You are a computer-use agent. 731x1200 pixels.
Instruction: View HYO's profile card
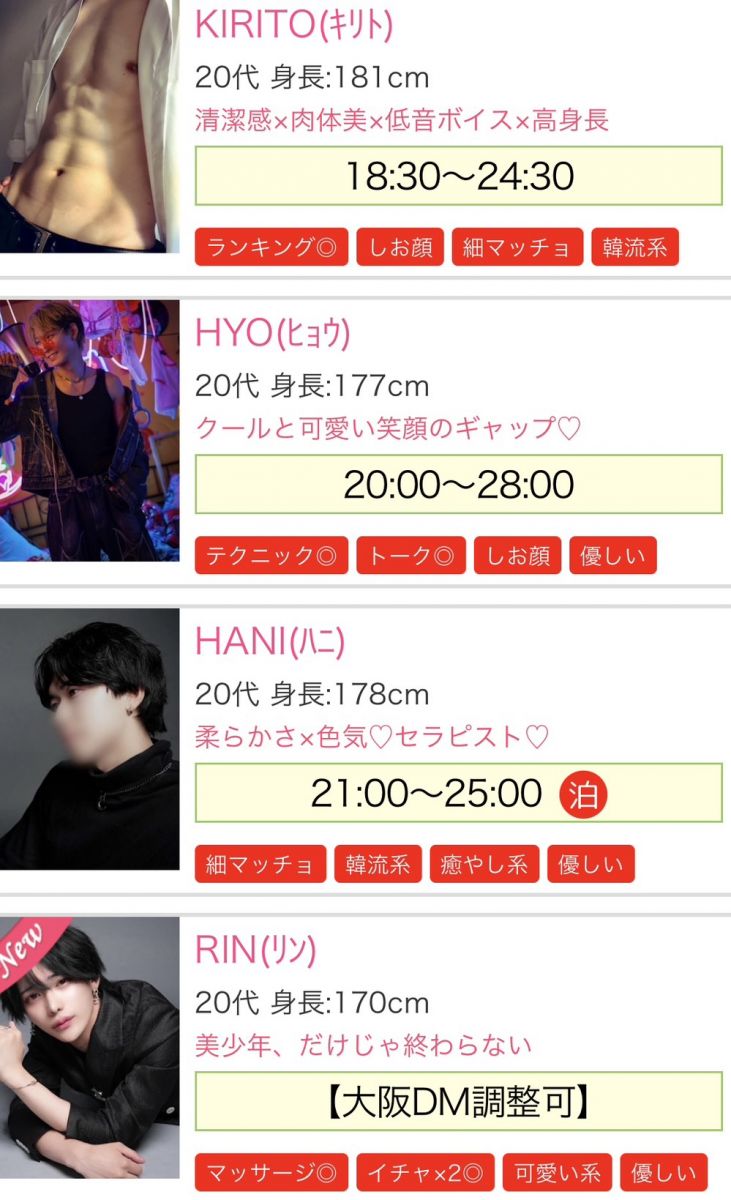point(272,334)
